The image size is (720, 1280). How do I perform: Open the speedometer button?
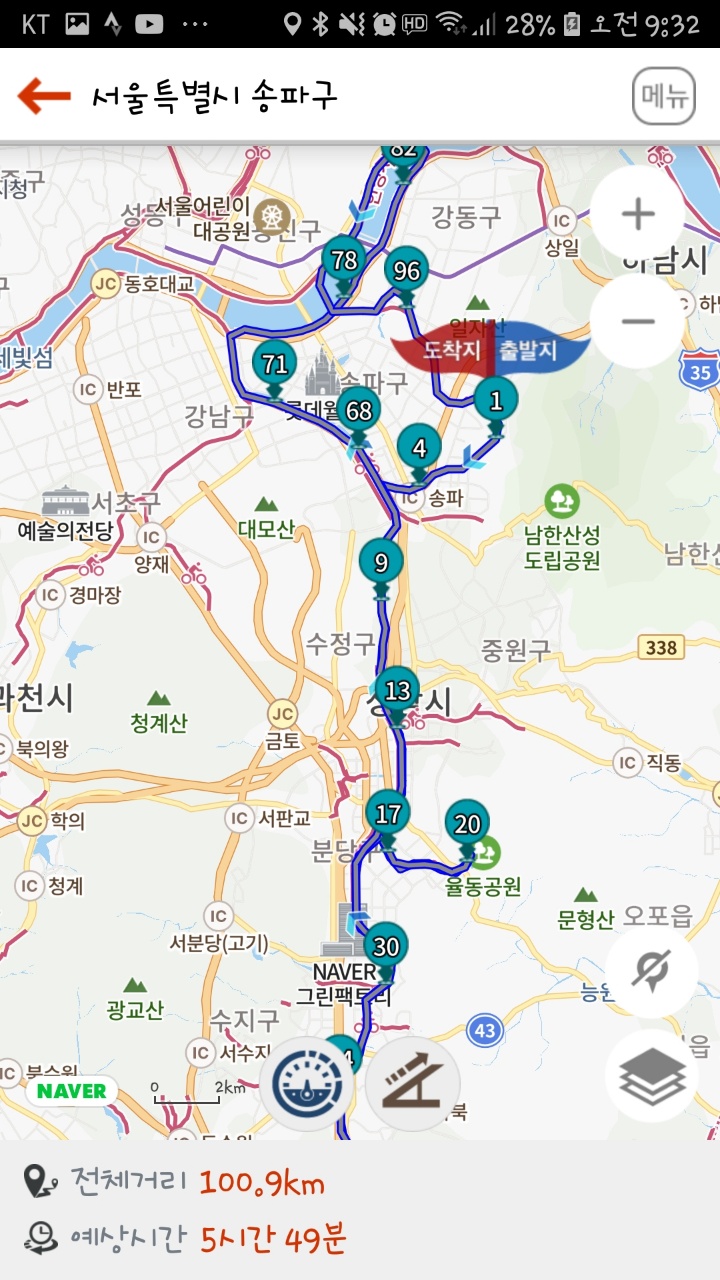pyautogui.click(x=306, y=1084)
